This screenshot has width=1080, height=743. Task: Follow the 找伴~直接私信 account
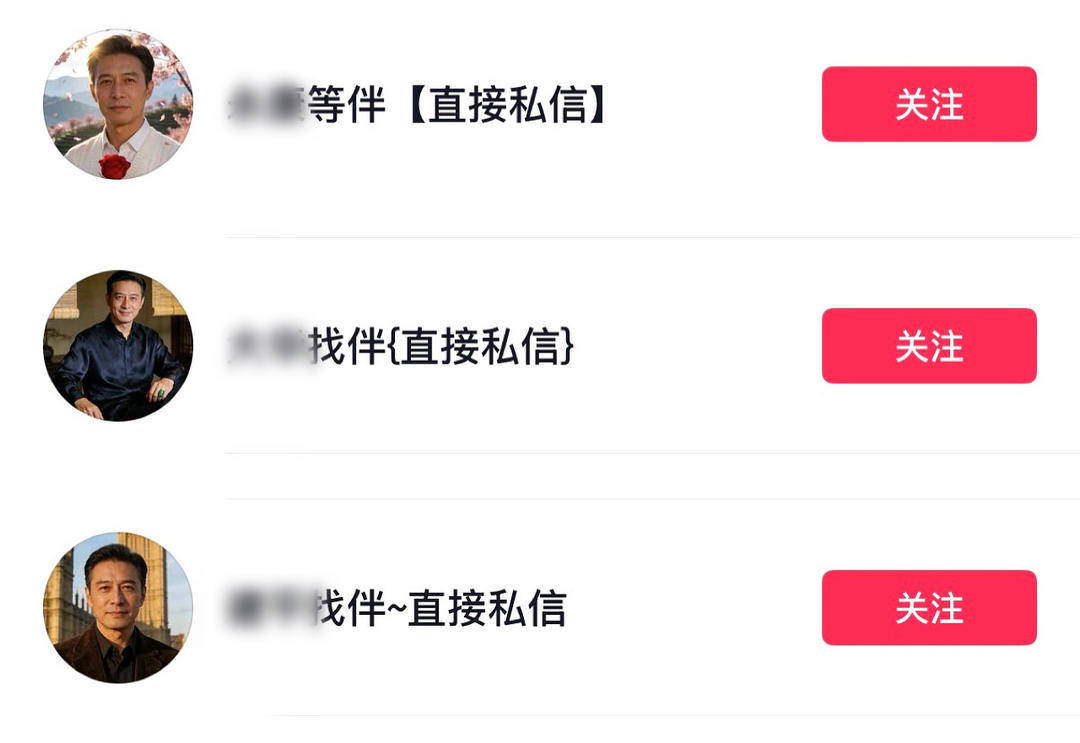tap(928, 608)
